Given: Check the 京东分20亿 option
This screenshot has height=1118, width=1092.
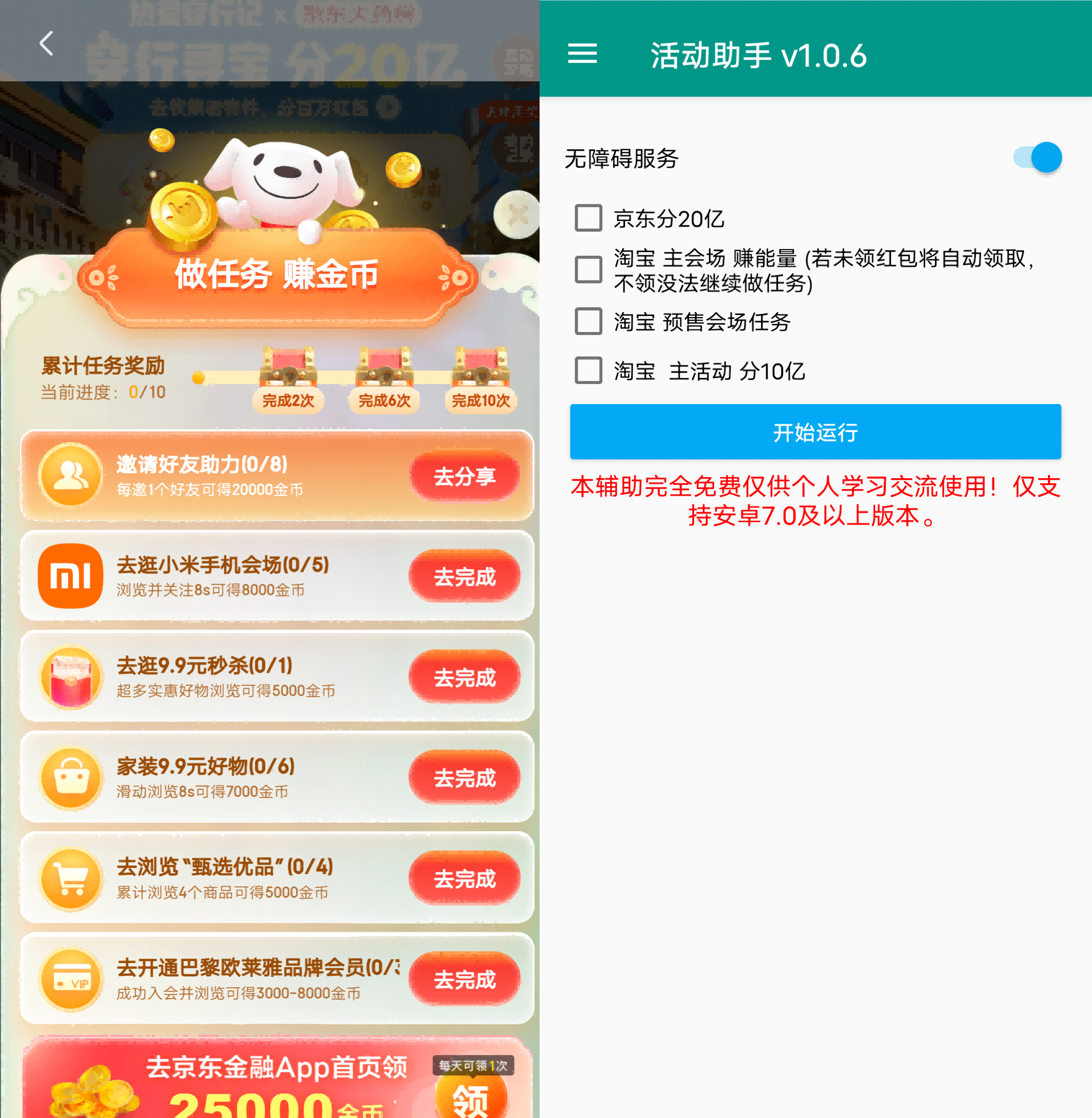Looking at the screenshot, I should [x=588, y=218].
